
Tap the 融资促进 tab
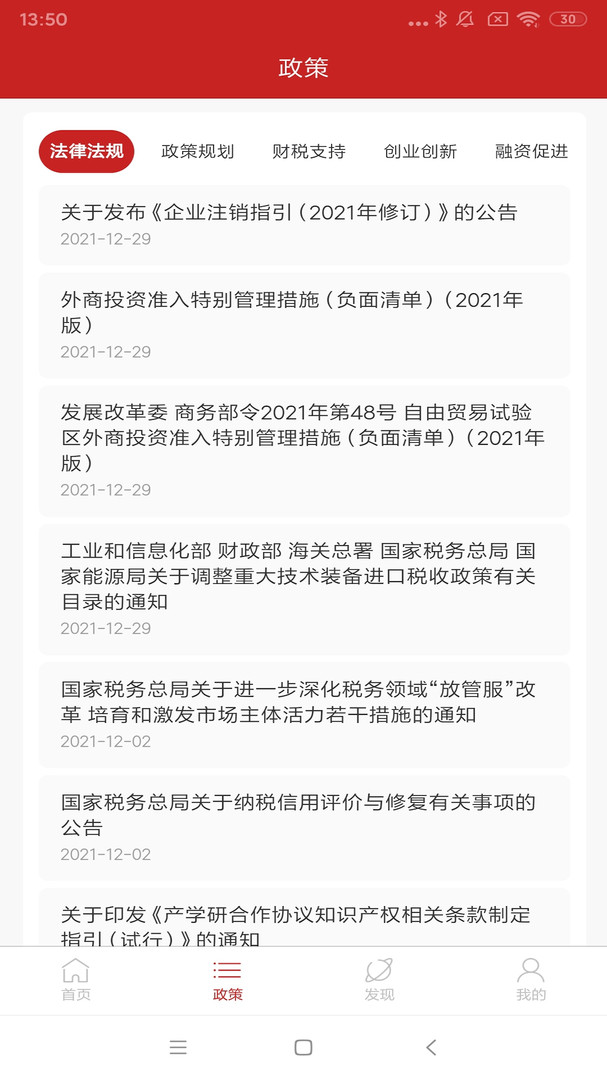[531, 151]
